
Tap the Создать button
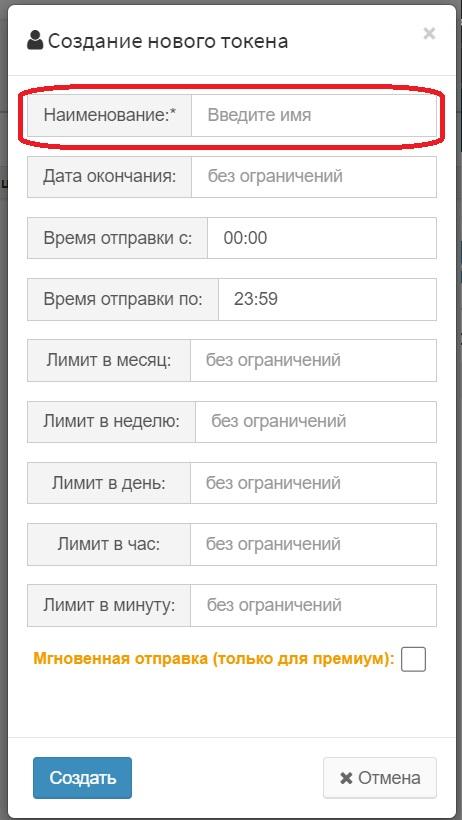[x=82, y=778]
